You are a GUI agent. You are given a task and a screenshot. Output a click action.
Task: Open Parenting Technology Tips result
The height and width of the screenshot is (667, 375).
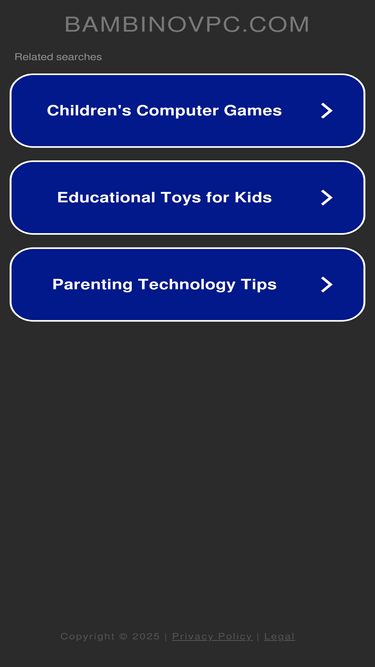(188, 284)
